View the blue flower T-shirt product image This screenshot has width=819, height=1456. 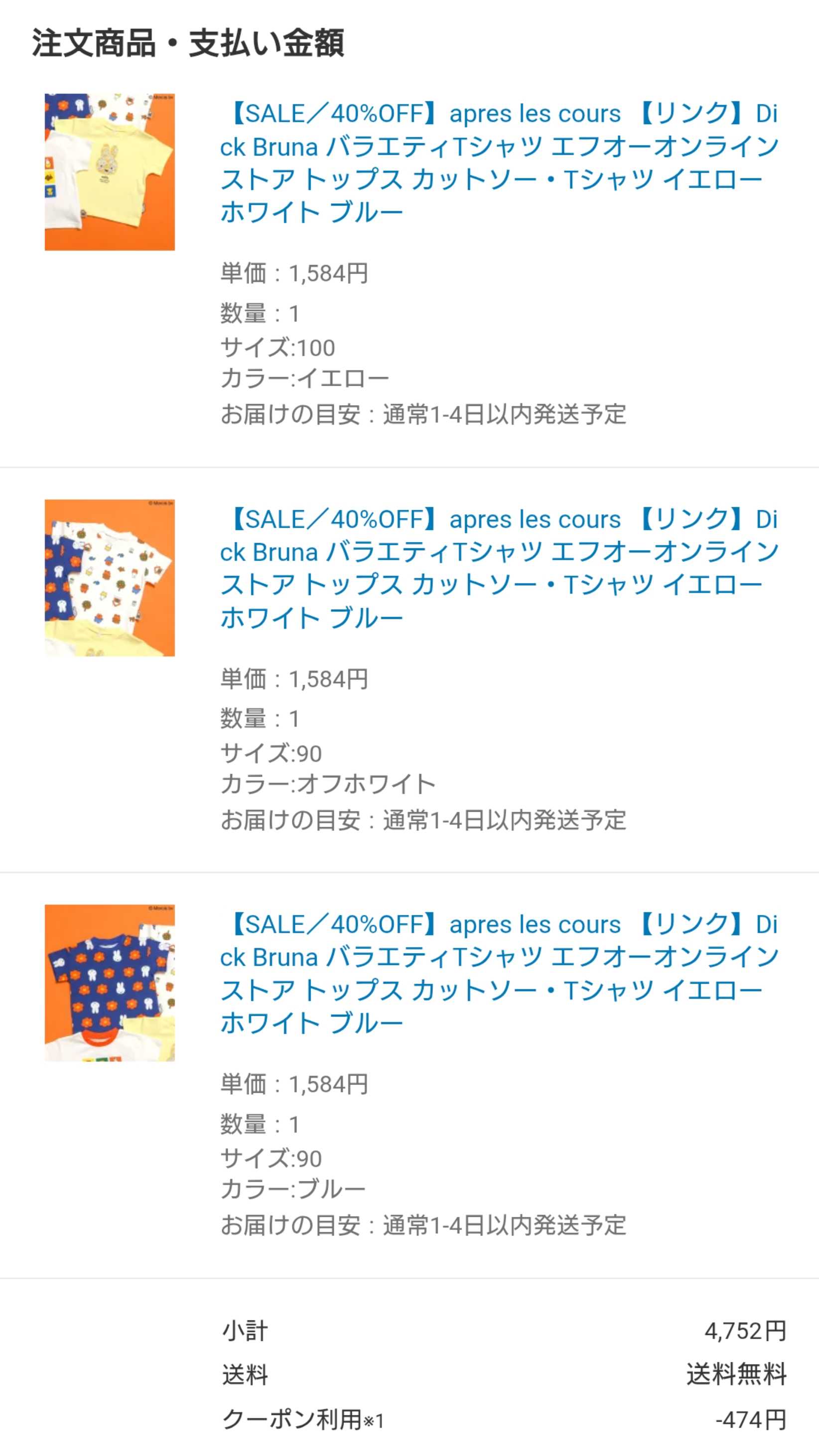(110, 982)
